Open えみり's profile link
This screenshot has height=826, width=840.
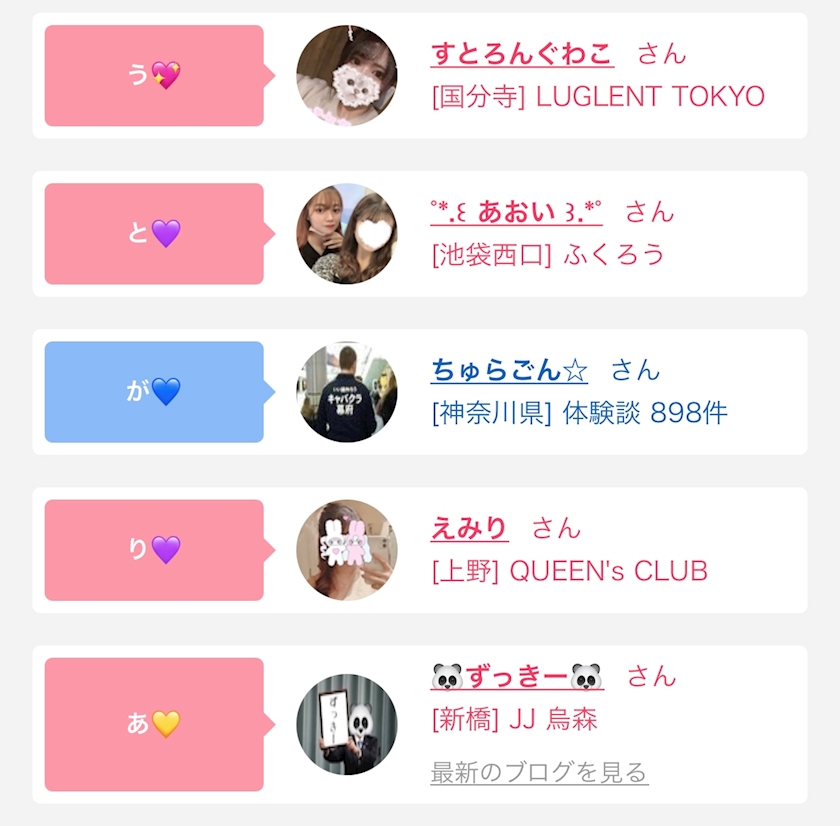tap(469, 528)
